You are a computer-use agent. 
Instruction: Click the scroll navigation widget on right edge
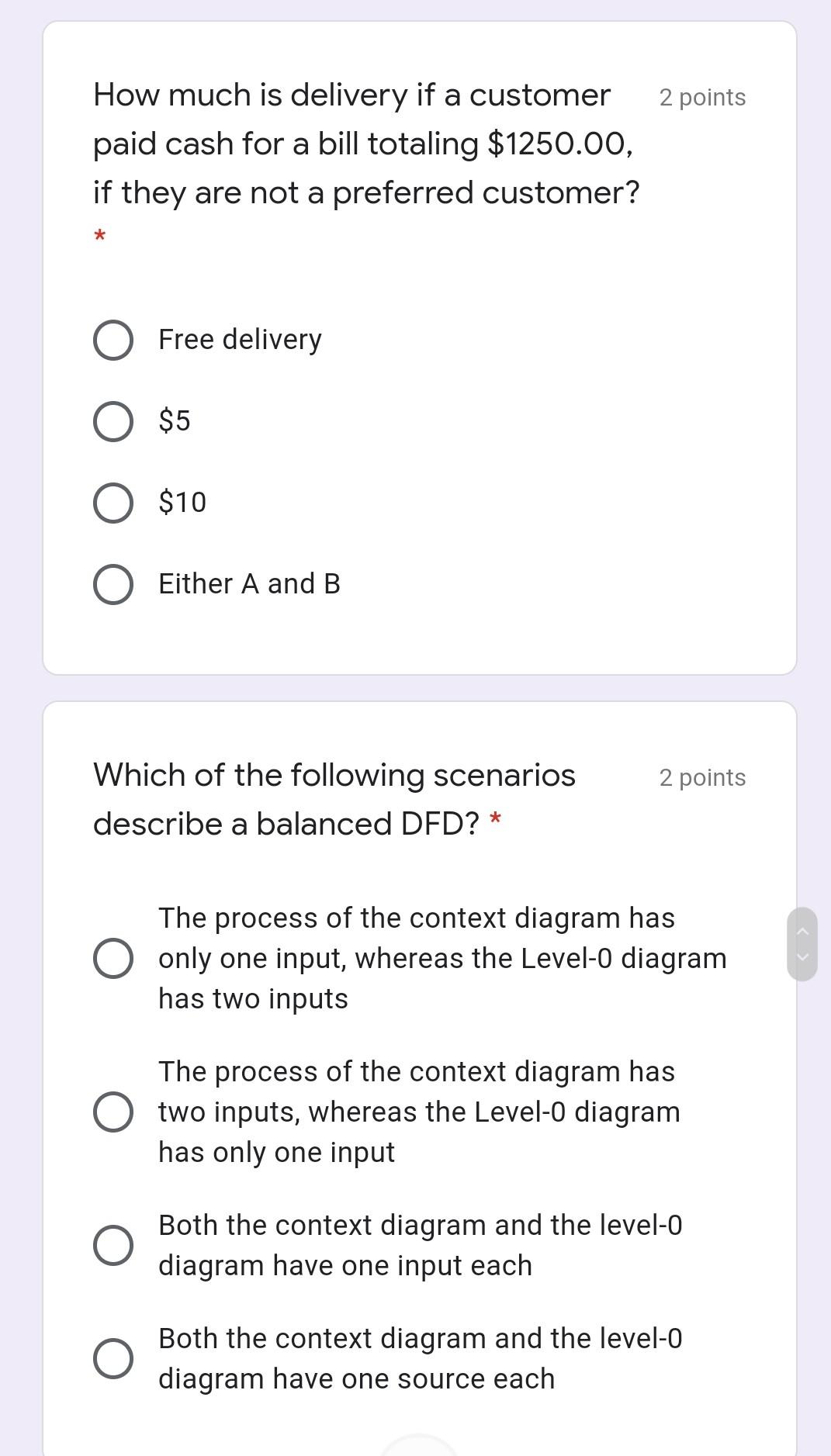[x=804, y=942]
